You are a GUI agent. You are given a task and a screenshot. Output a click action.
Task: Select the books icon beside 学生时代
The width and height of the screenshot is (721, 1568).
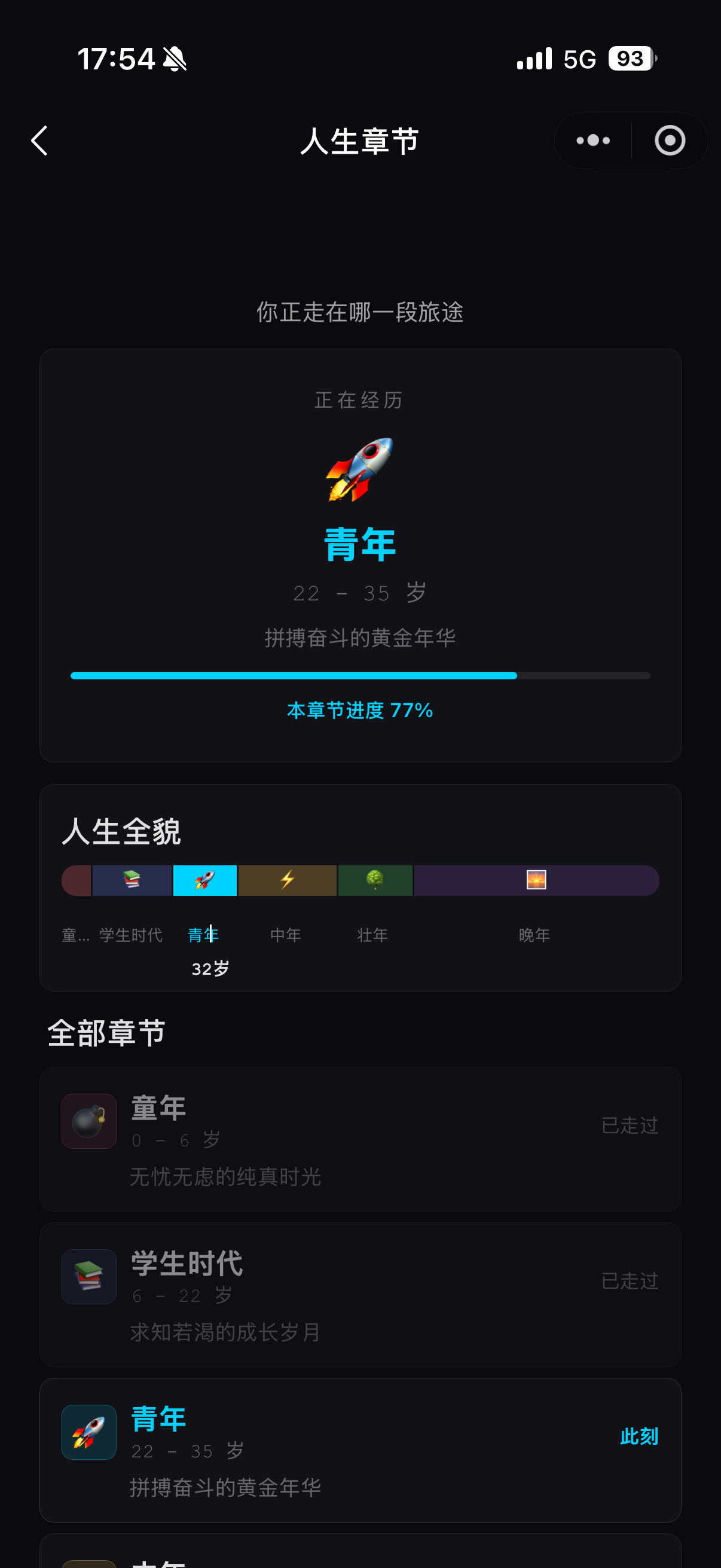pyautogui.click(x=89, y=1277)
